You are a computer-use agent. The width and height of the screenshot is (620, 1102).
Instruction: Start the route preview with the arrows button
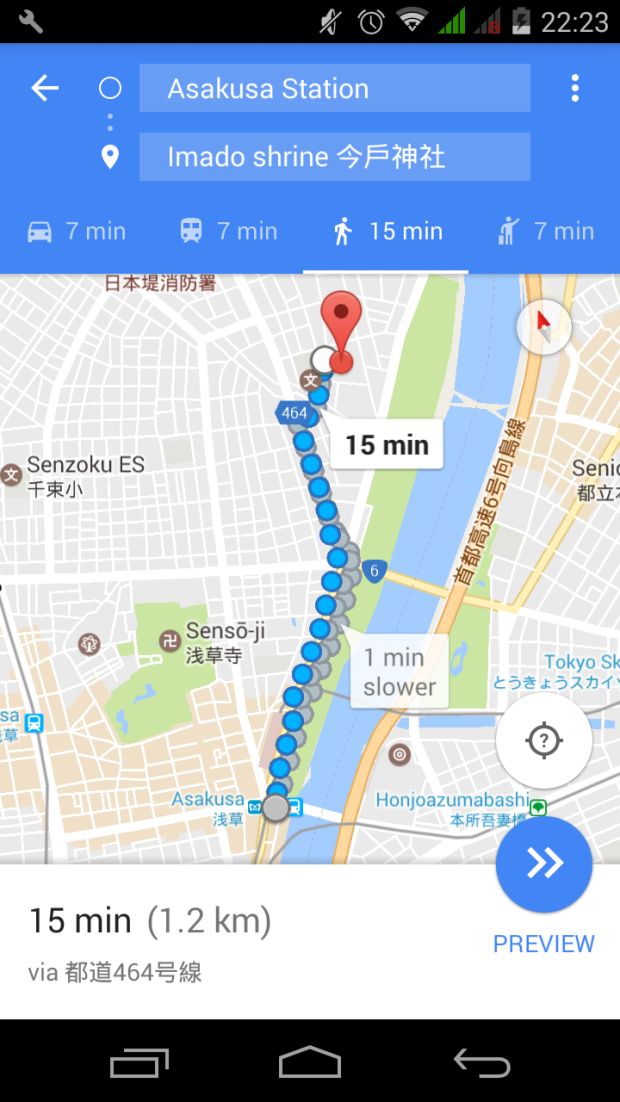pyautogui.click(x=544, y=864)
